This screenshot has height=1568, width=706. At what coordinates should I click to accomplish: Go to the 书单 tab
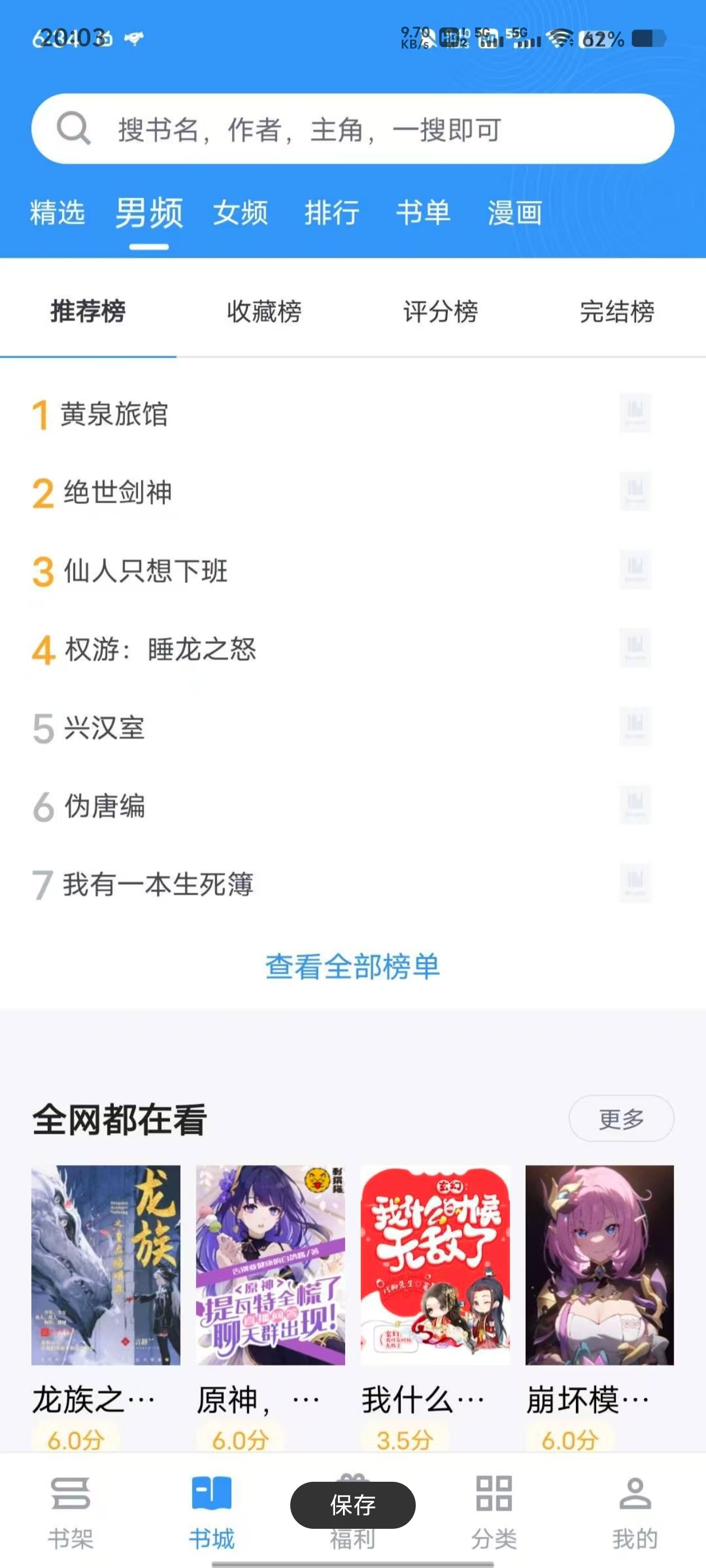(422, 213)
